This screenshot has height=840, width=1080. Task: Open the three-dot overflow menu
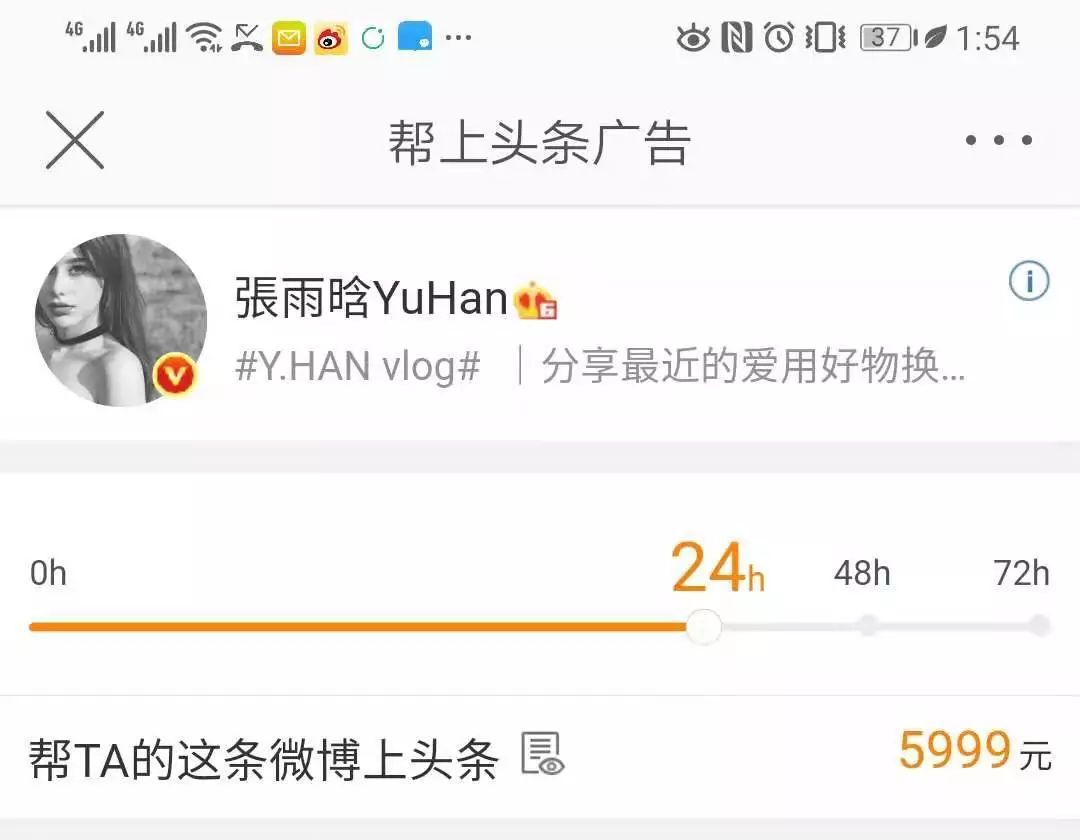[x=998, y=141]
